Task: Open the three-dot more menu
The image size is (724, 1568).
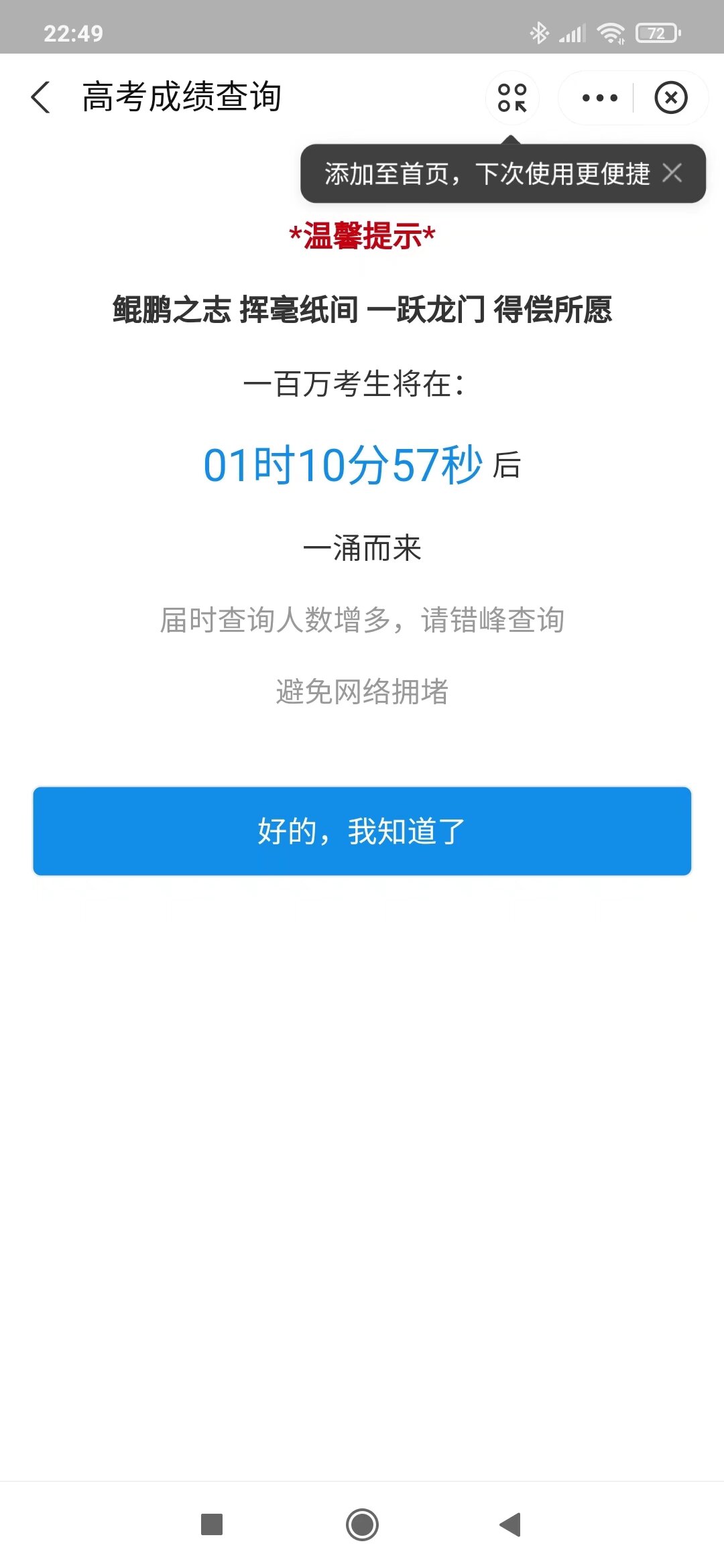Action: (599, 98)
